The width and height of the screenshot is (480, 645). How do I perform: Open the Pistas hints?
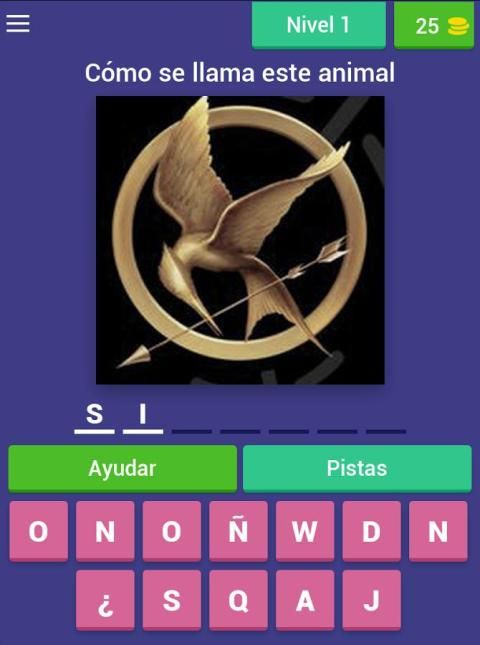(x=357, y=469)
